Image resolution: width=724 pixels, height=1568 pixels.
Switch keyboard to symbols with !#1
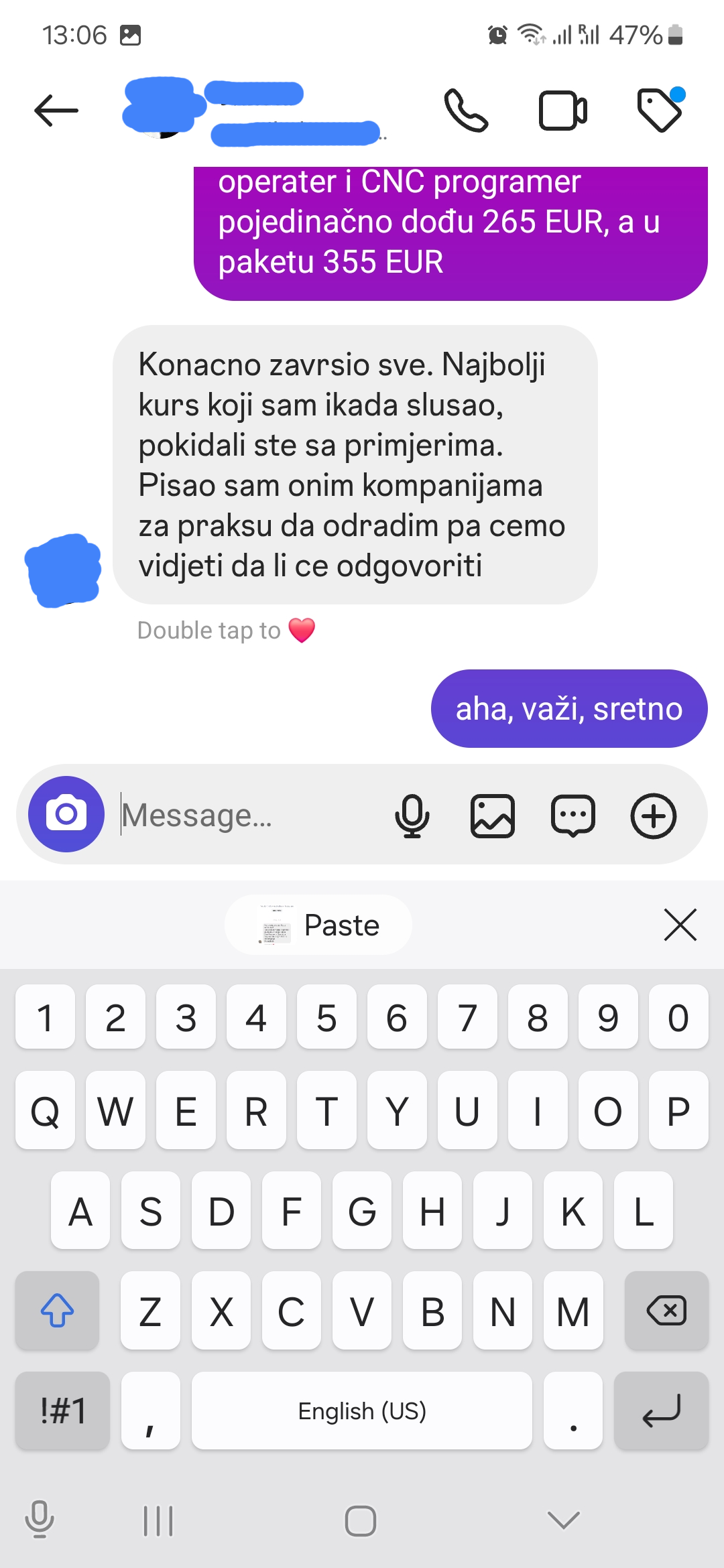pyautogui.click(x=63, y=1411)
